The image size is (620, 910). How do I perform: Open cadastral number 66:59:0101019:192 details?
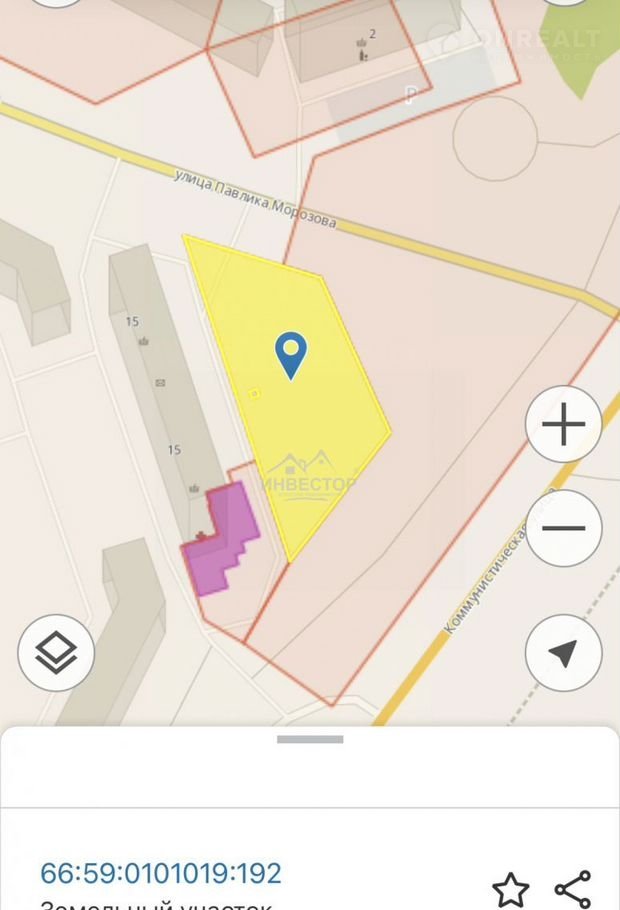160,872
